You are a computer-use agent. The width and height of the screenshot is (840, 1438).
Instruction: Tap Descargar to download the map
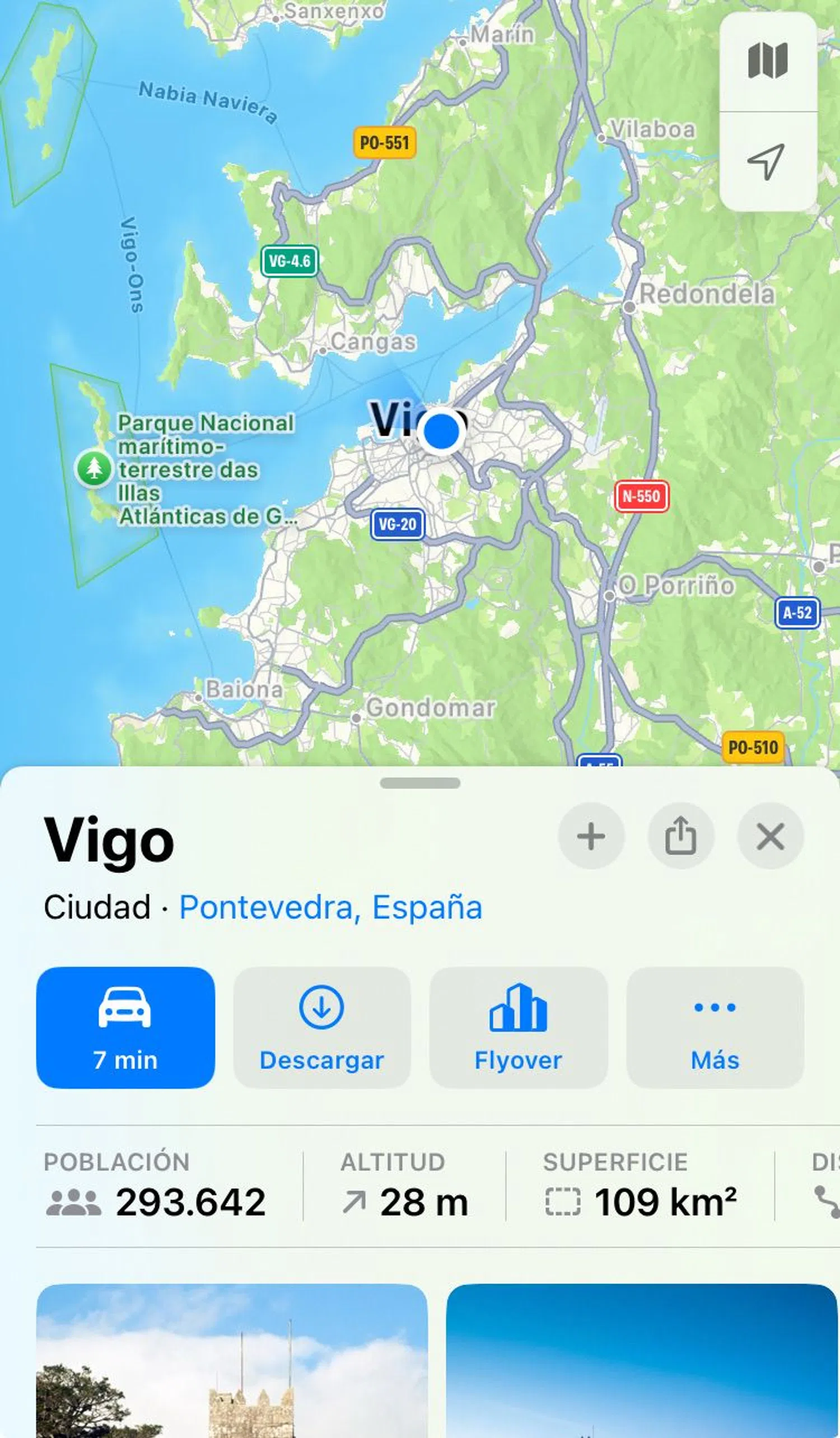(x=322, y=1027)
